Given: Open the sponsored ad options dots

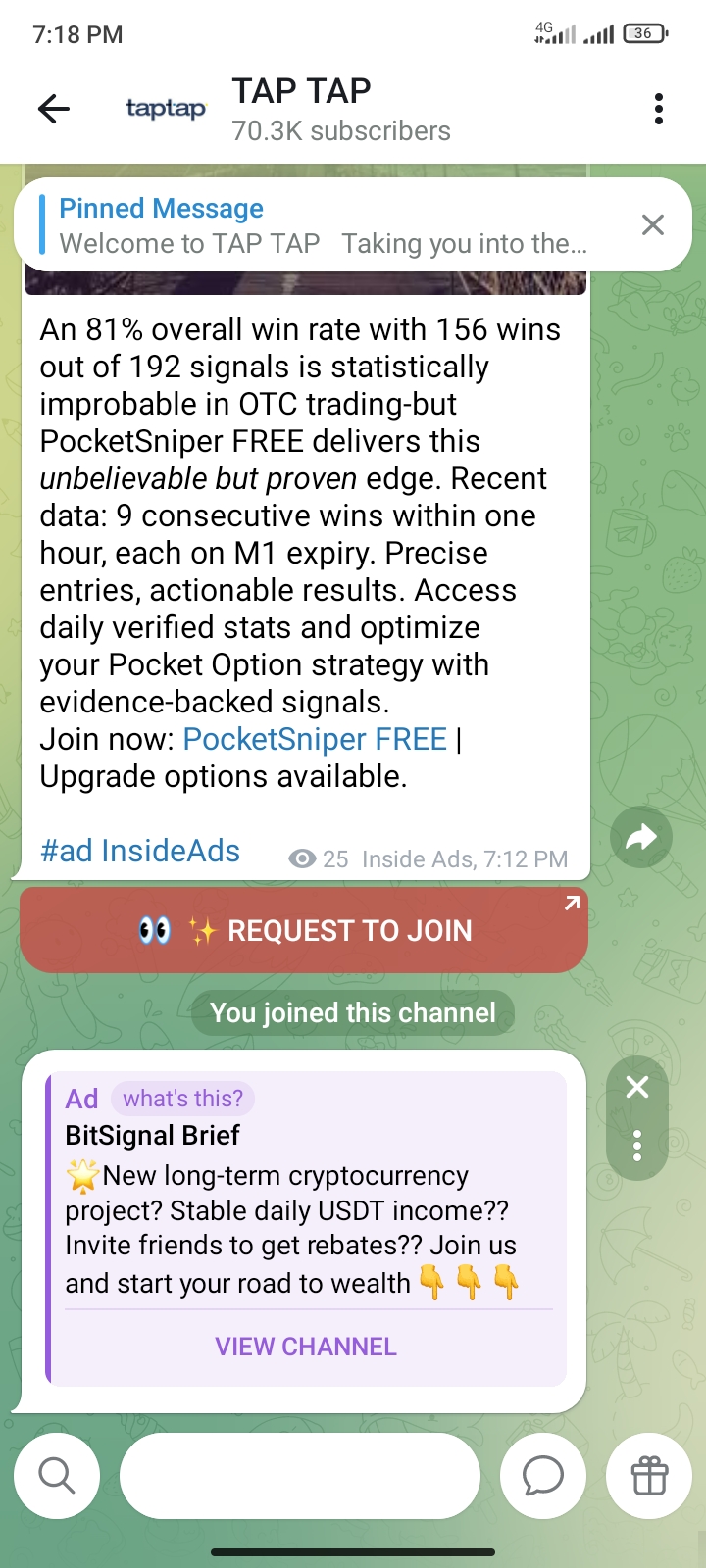Looking at the screenshot, I should pyautogui.click(x=637, y=1146).
